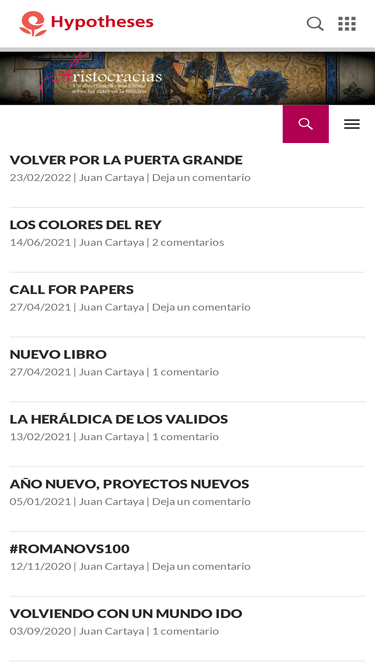Tap the magenta blog search button

tap(305, 124)
